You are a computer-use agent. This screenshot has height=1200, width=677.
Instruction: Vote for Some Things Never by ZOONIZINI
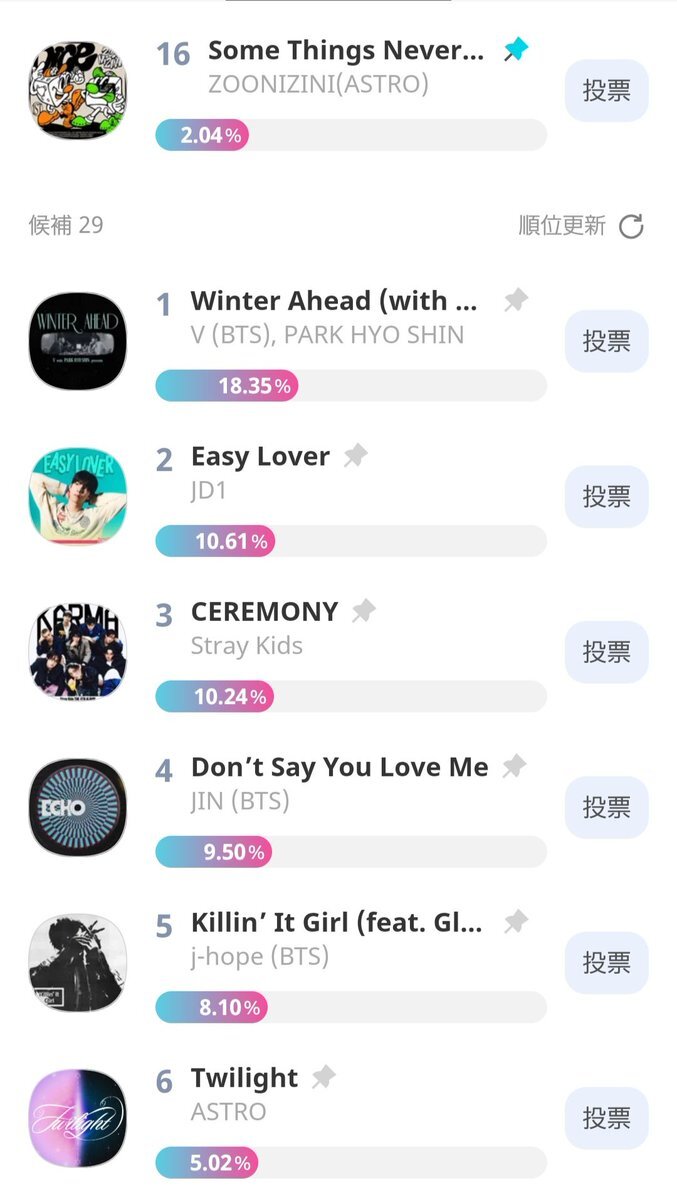(606, 90)
